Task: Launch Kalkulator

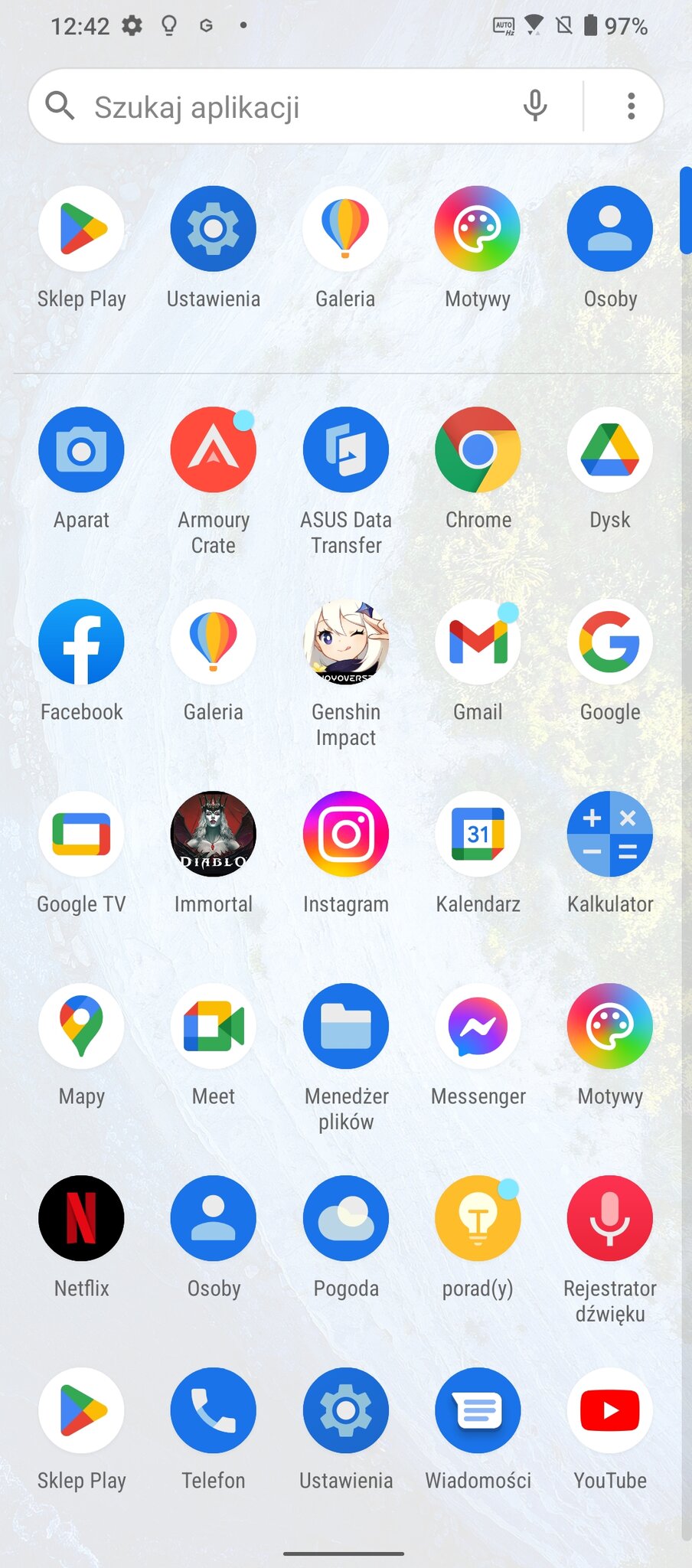Action: tap(610, 834)
